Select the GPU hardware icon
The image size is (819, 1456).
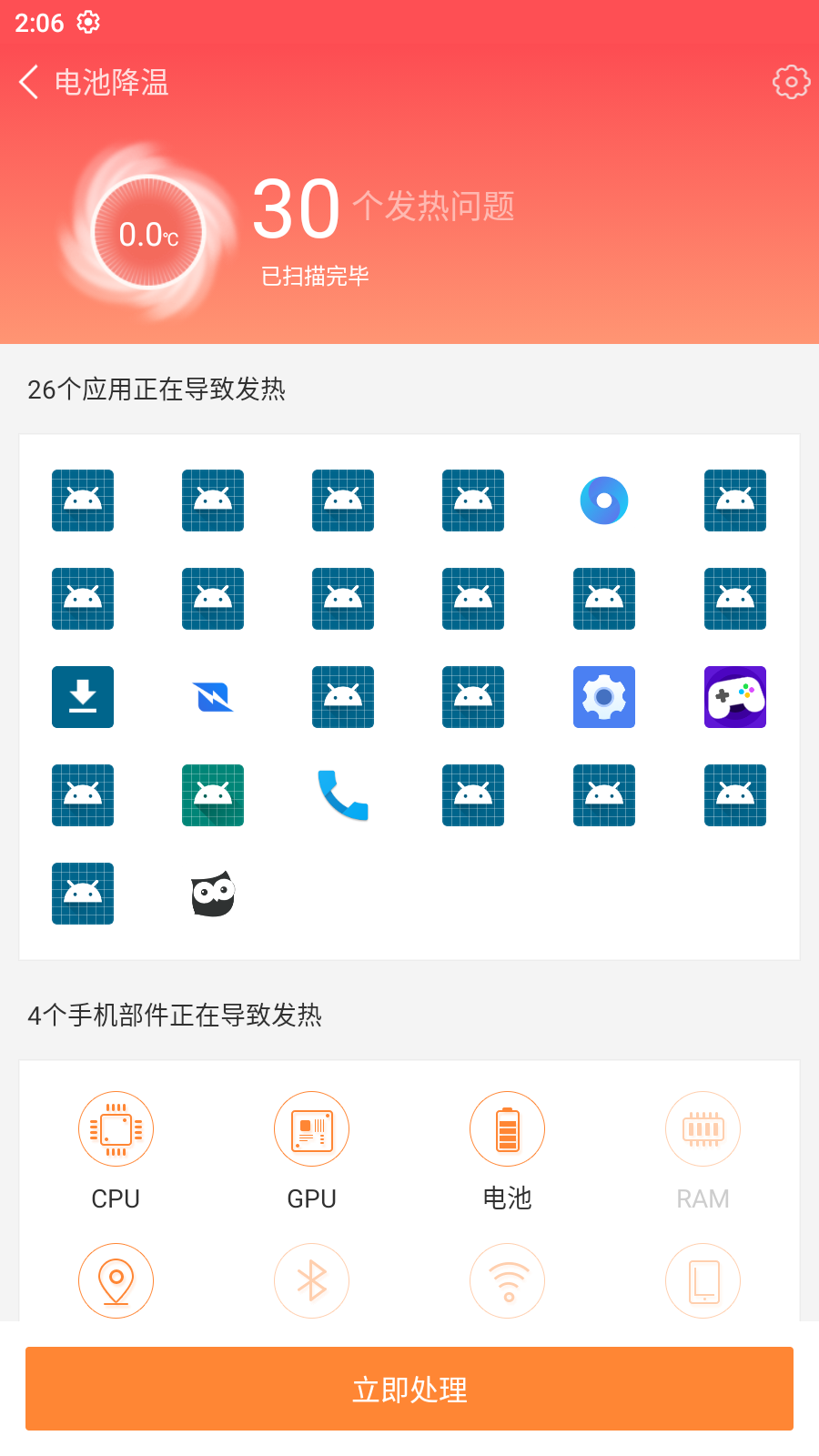tap(311, 1128)
